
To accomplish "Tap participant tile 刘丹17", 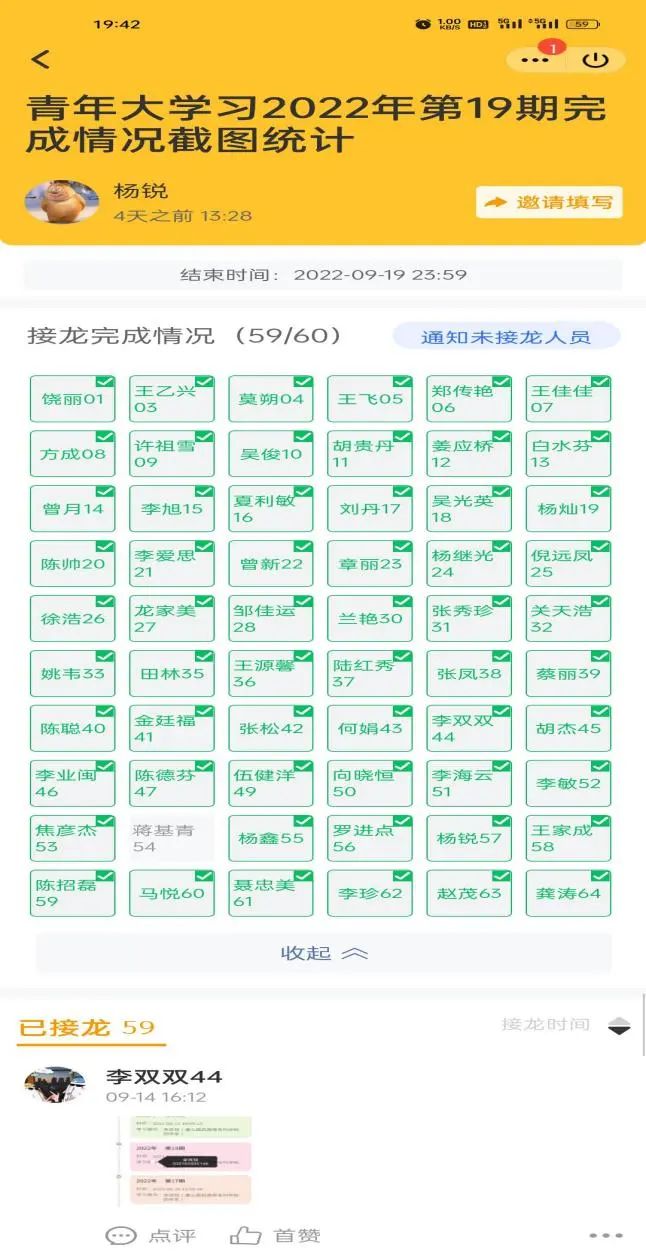I will (370, 508).
